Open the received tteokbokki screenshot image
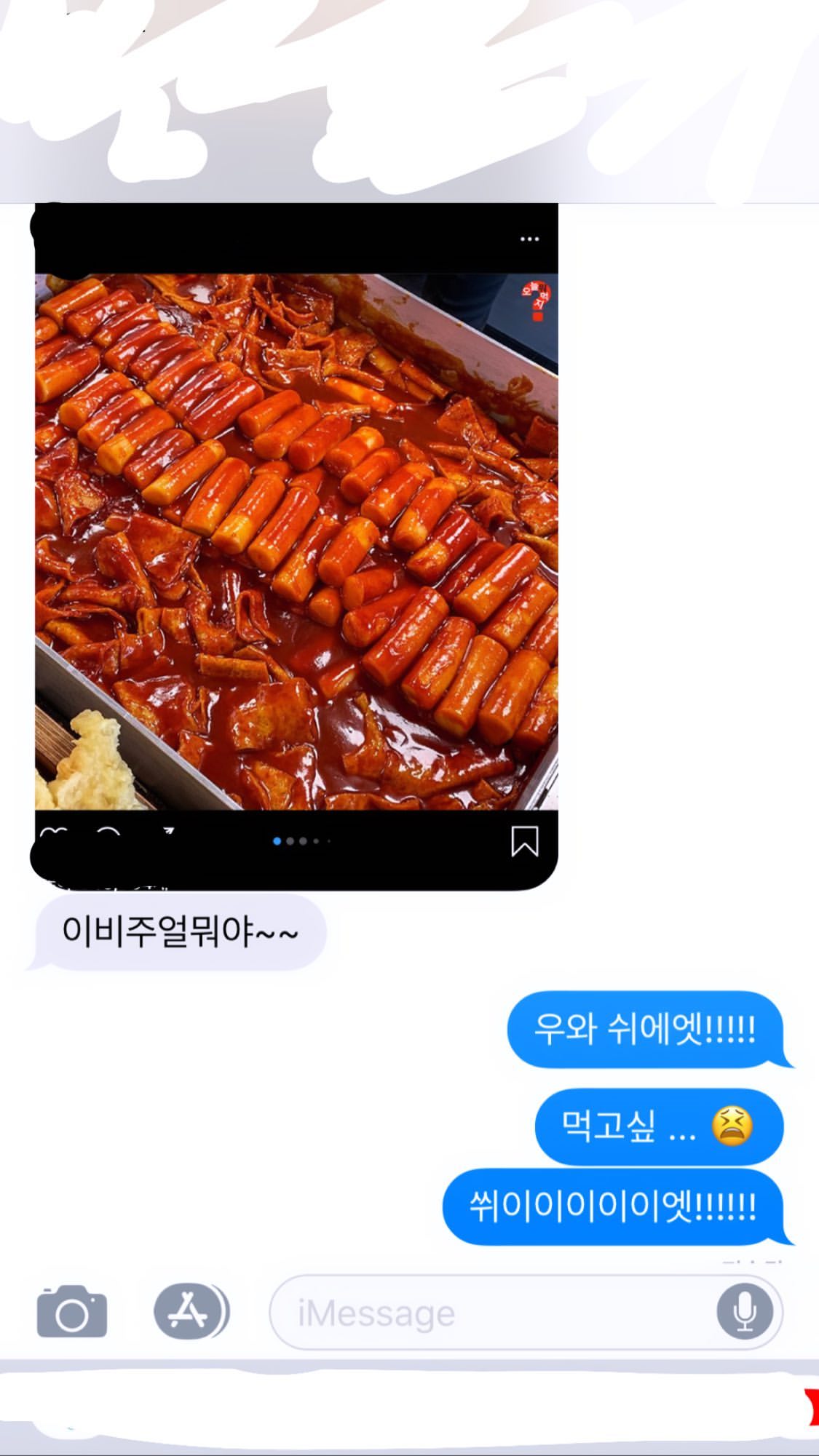The height and width of the screenshot is (1456, 819). (296, 542)
